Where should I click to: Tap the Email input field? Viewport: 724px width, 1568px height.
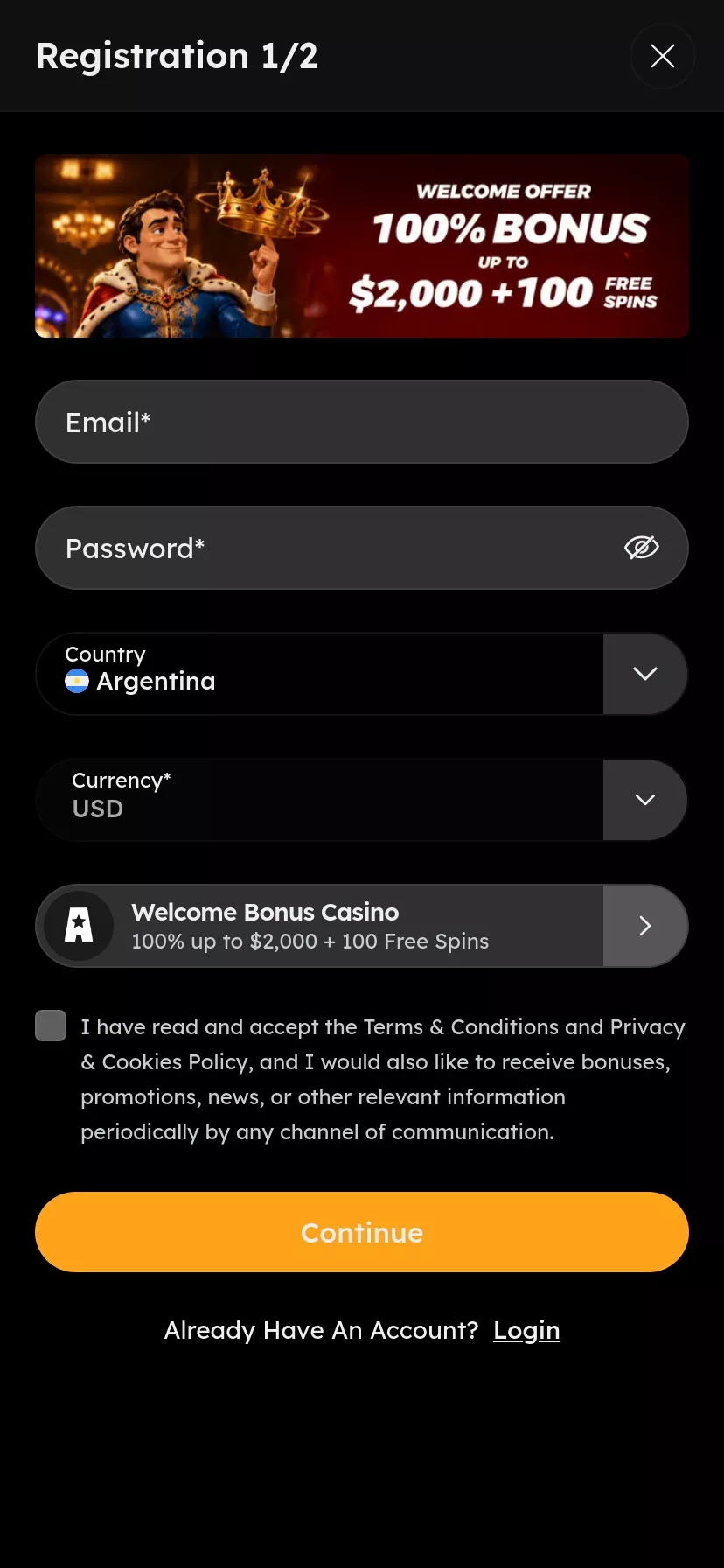[362, 422]
